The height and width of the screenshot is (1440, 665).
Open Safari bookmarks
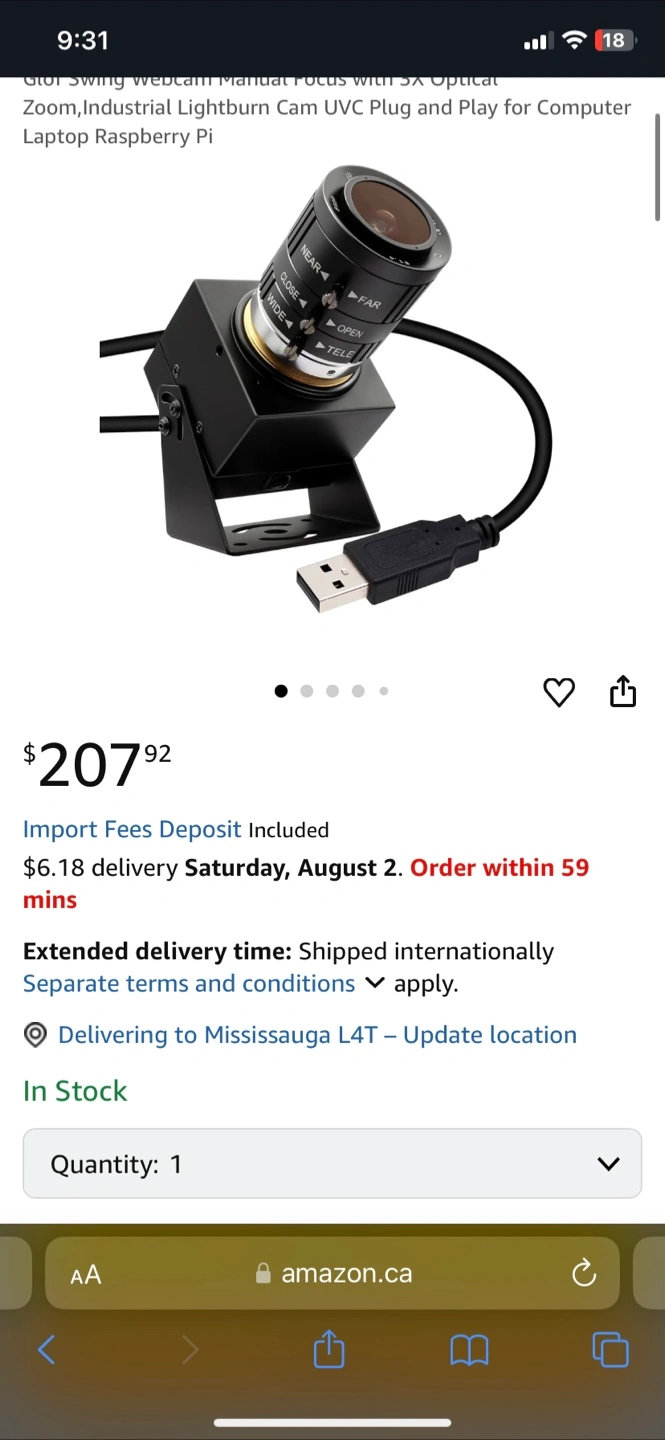click(469, 1351)
